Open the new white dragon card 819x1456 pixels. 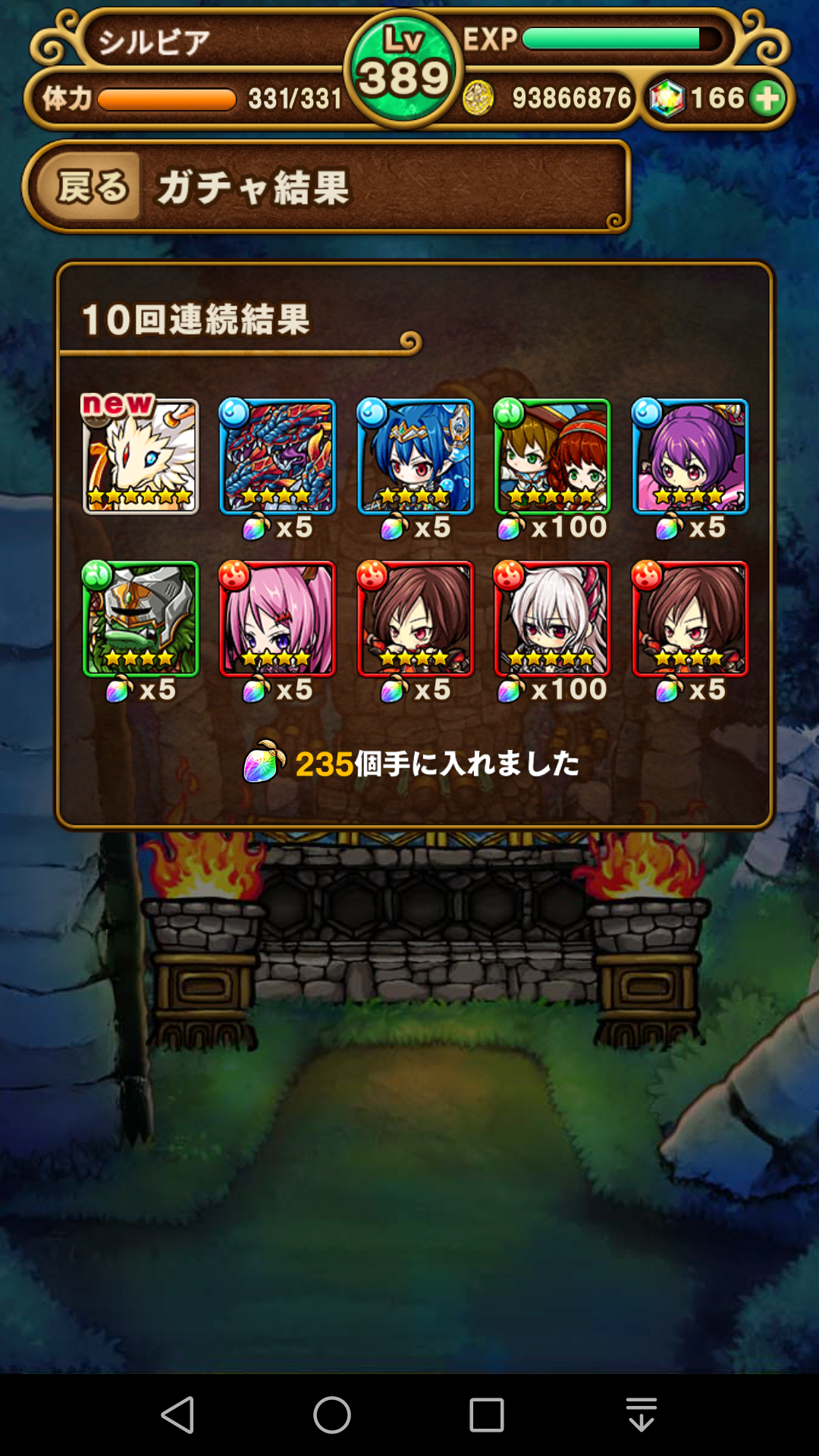(x=140, y=457)
